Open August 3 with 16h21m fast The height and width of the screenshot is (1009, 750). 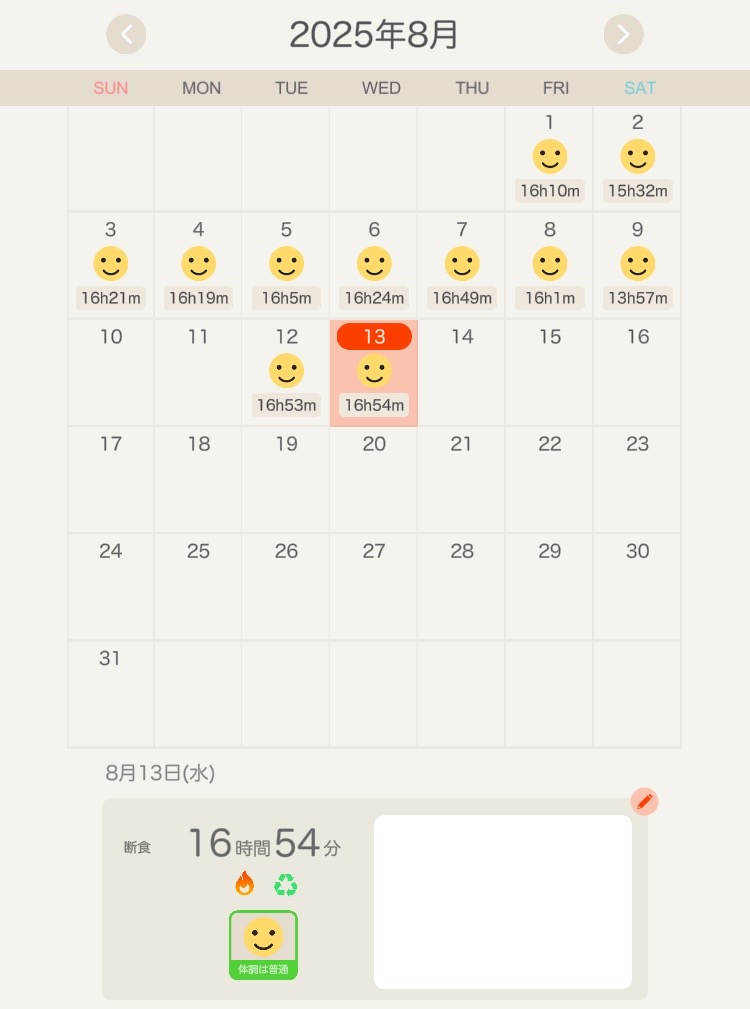click(x=110, y=265)
